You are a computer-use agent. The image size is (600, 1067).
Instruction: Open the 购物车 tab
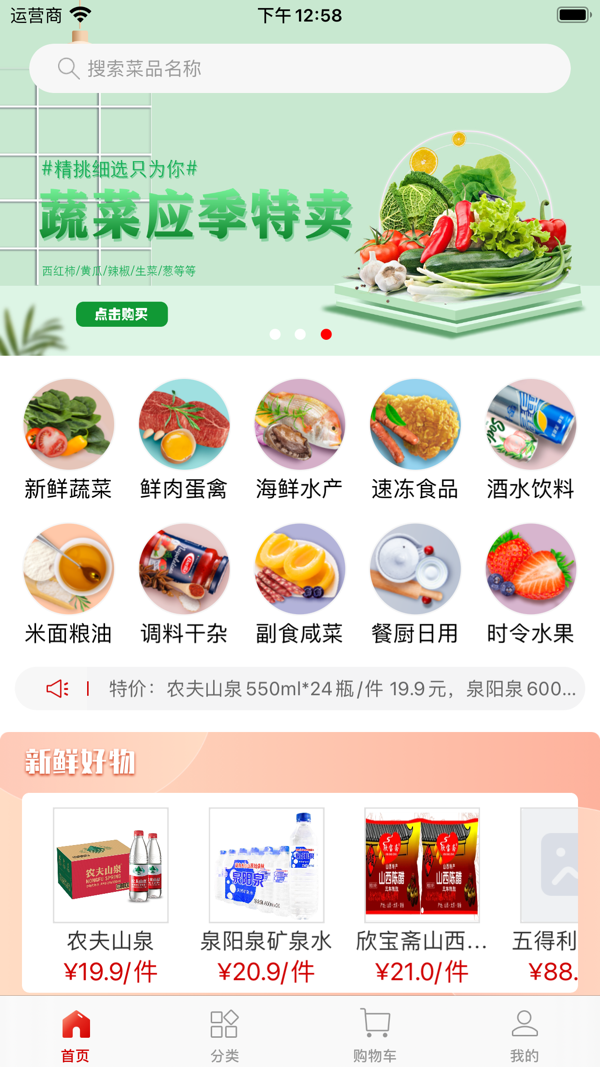375,1035
